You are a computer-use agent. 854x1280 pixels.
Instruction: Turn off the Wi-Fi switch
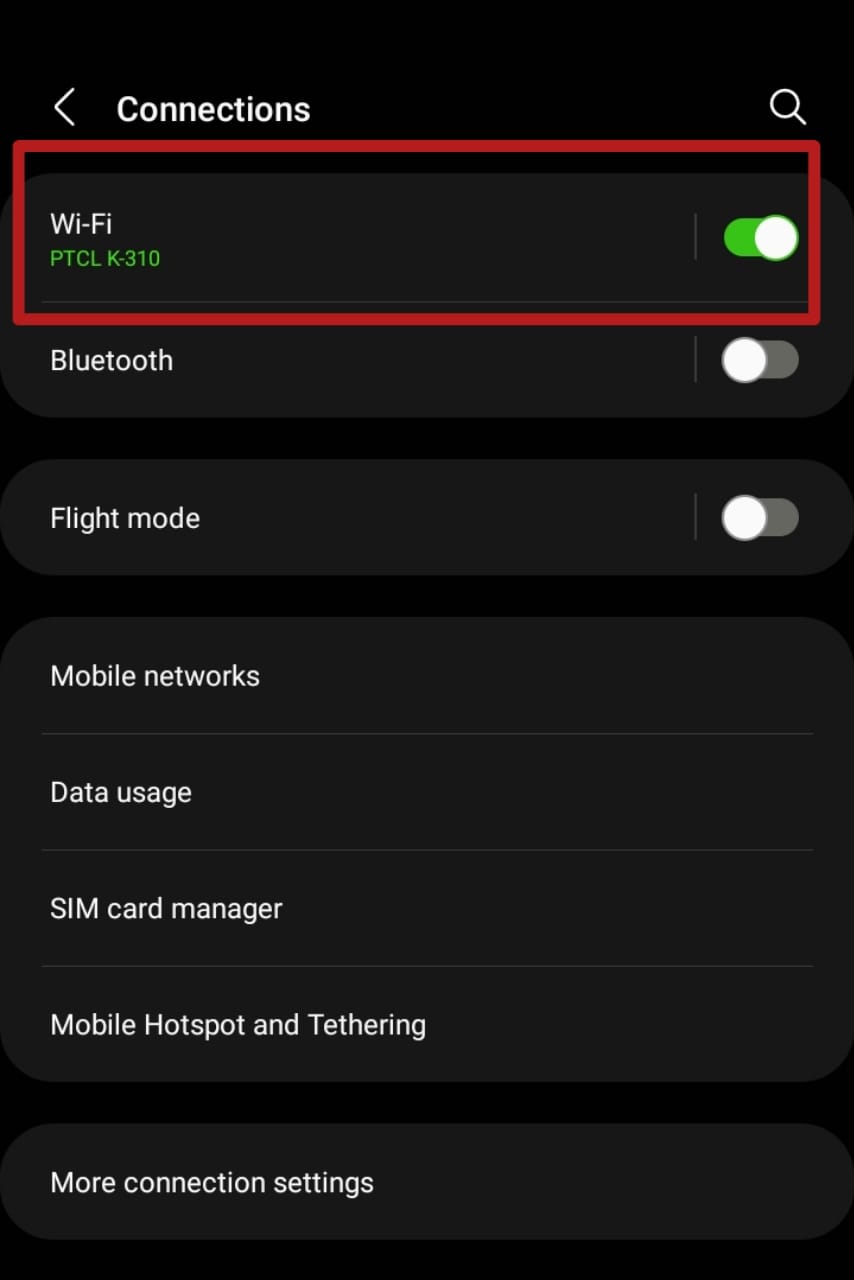[760, 239]
